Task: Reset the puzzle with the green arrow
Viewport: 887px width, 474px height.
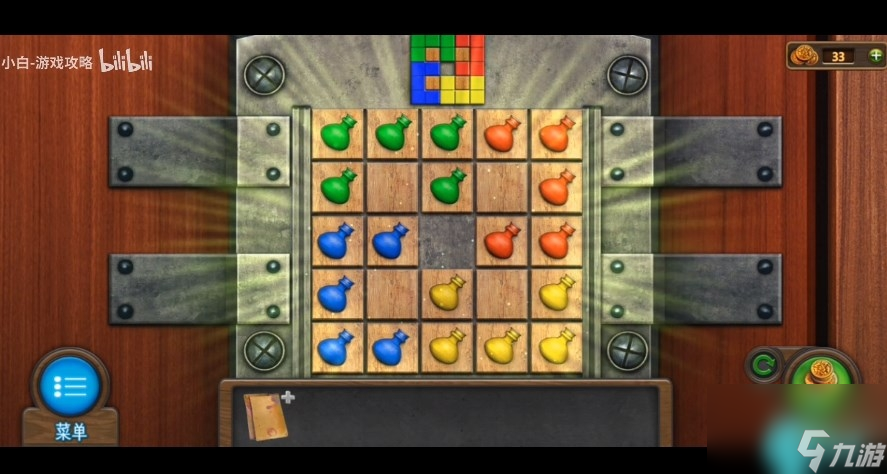Action: [763, 366]
